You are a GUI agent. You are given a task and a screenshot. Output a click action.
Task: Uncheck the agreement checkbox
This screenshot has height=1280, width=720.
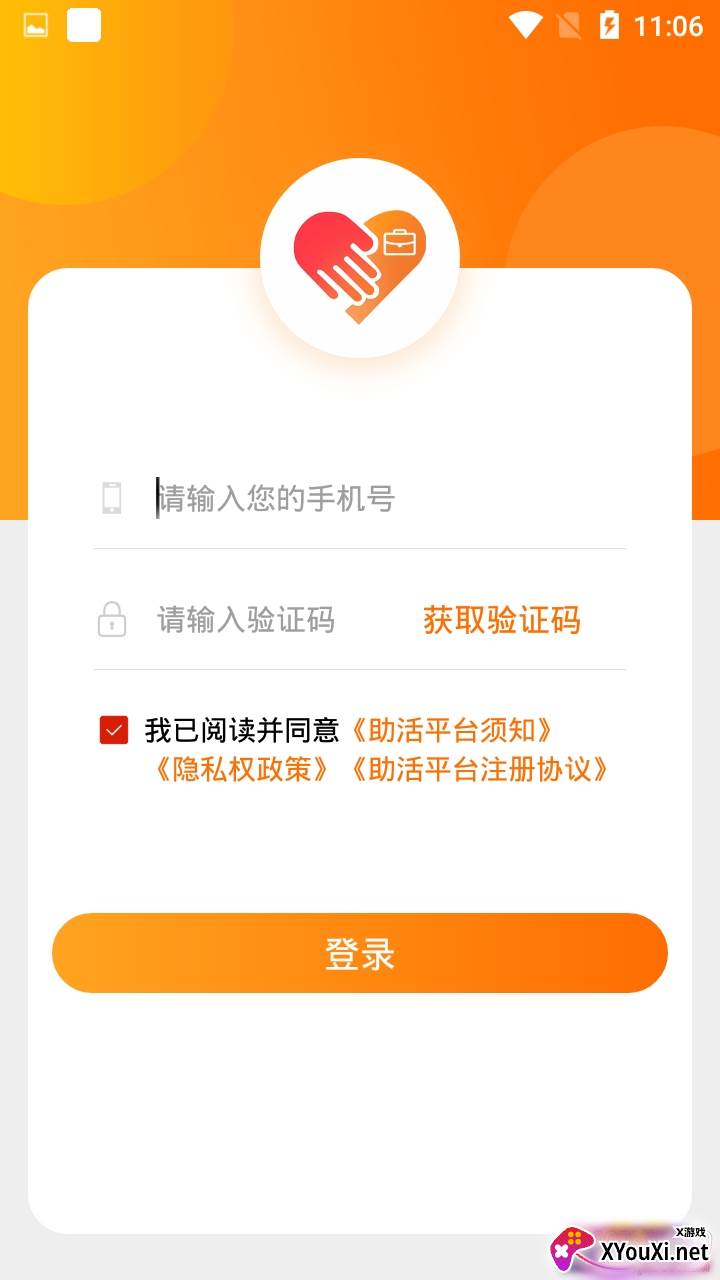pyautogui.click(x=114, y=730)
